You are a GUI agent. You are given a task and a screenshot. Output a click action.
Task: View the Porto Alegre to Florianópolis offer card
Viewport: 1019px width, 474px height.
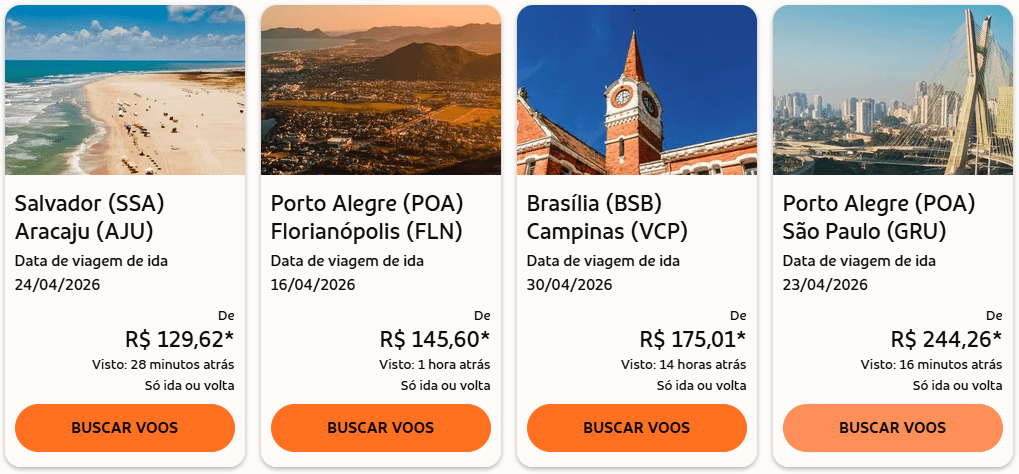[x=381, y=218]
